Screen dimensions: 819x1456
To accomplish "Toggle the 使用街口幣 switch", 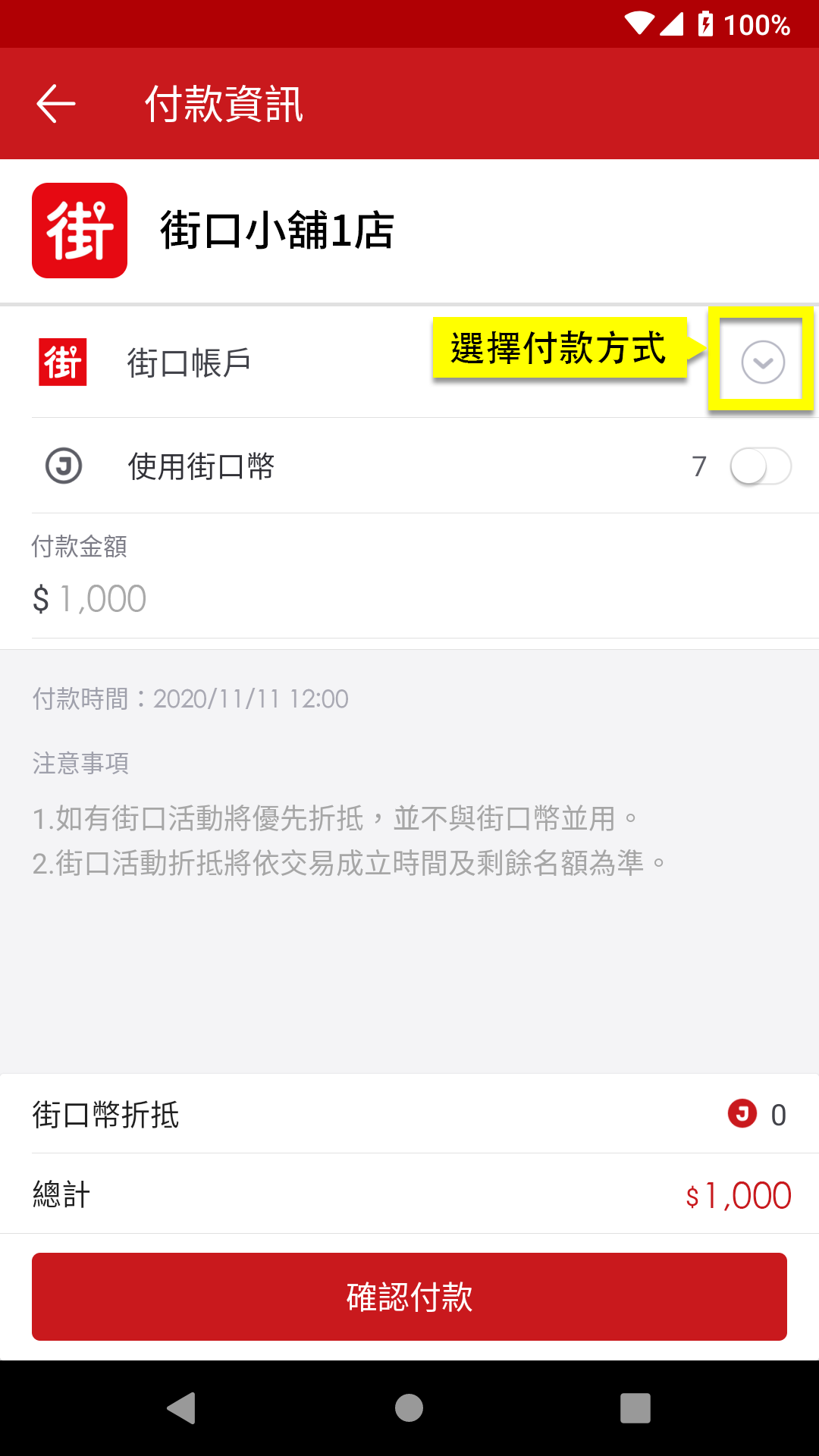I will (x=761, y=466).
